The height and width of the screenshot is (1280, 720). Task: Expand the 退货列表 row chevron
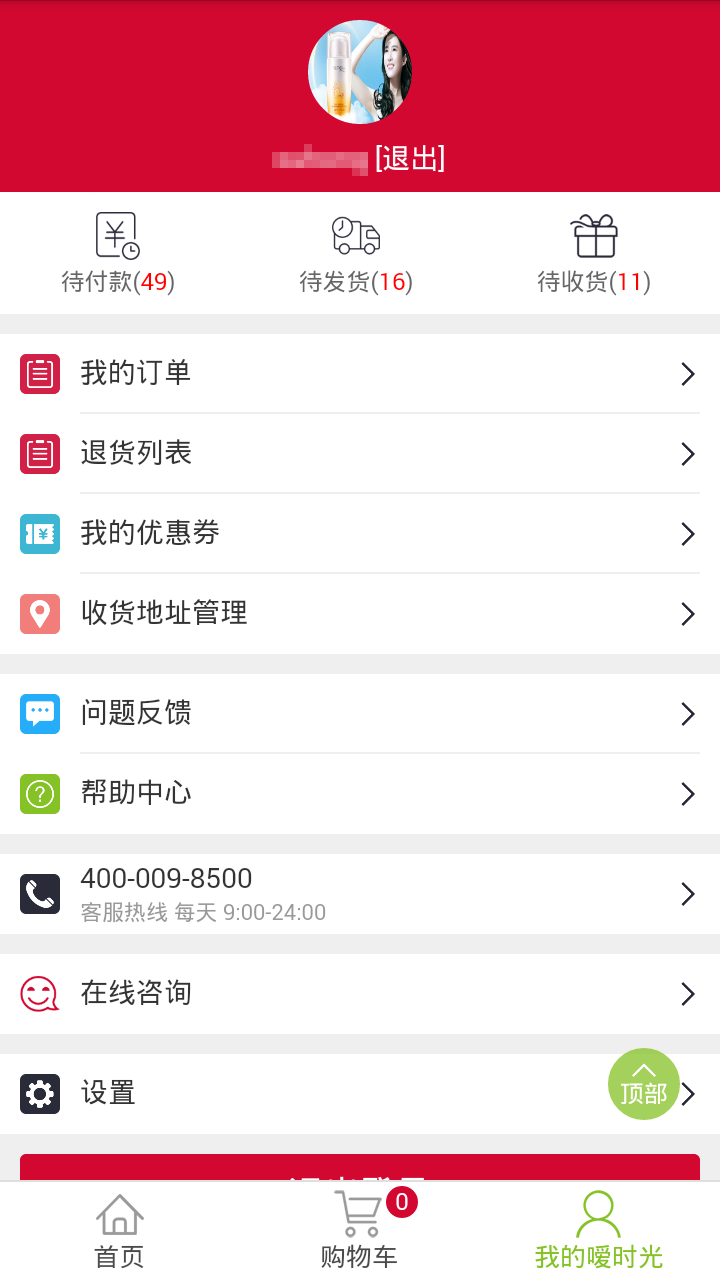click(x=687, y=453)
